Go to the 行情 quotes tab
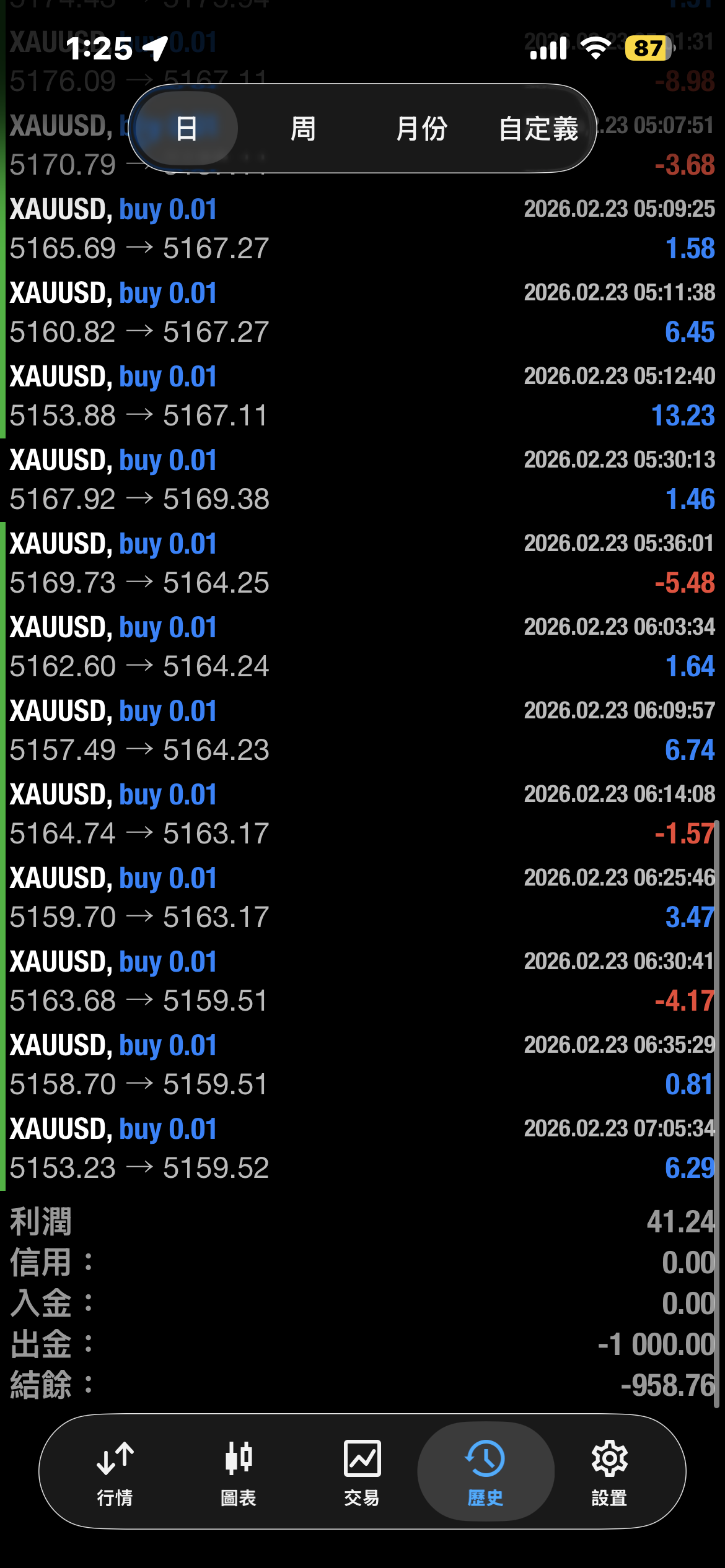This screenshot has height=1568, width=725. [x=115, y=1471]
